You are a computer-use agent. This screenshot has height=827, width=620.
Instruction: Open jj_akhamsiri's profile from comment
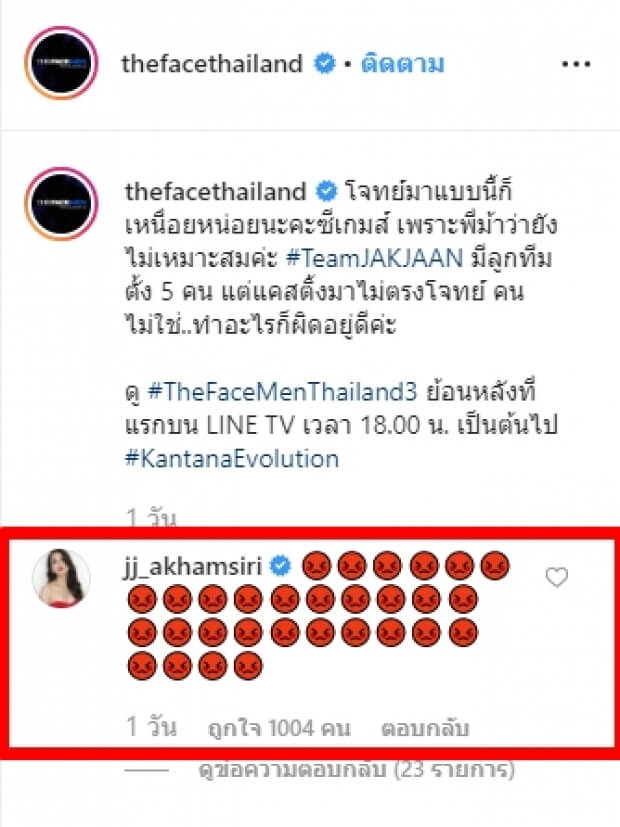point(190,567)
